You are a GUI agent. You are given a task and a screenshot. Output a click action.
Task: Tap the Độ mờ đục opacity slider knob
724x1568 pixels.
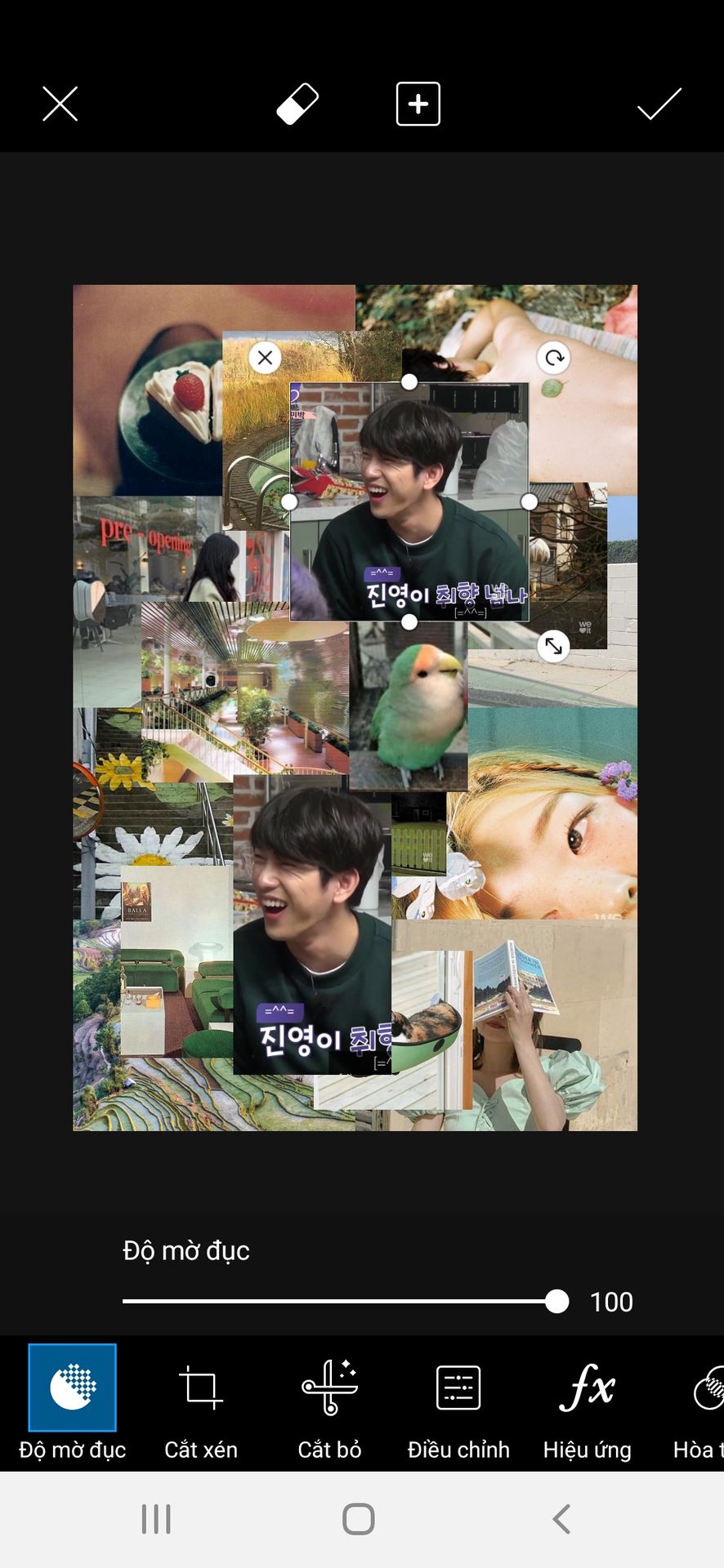556,1302
